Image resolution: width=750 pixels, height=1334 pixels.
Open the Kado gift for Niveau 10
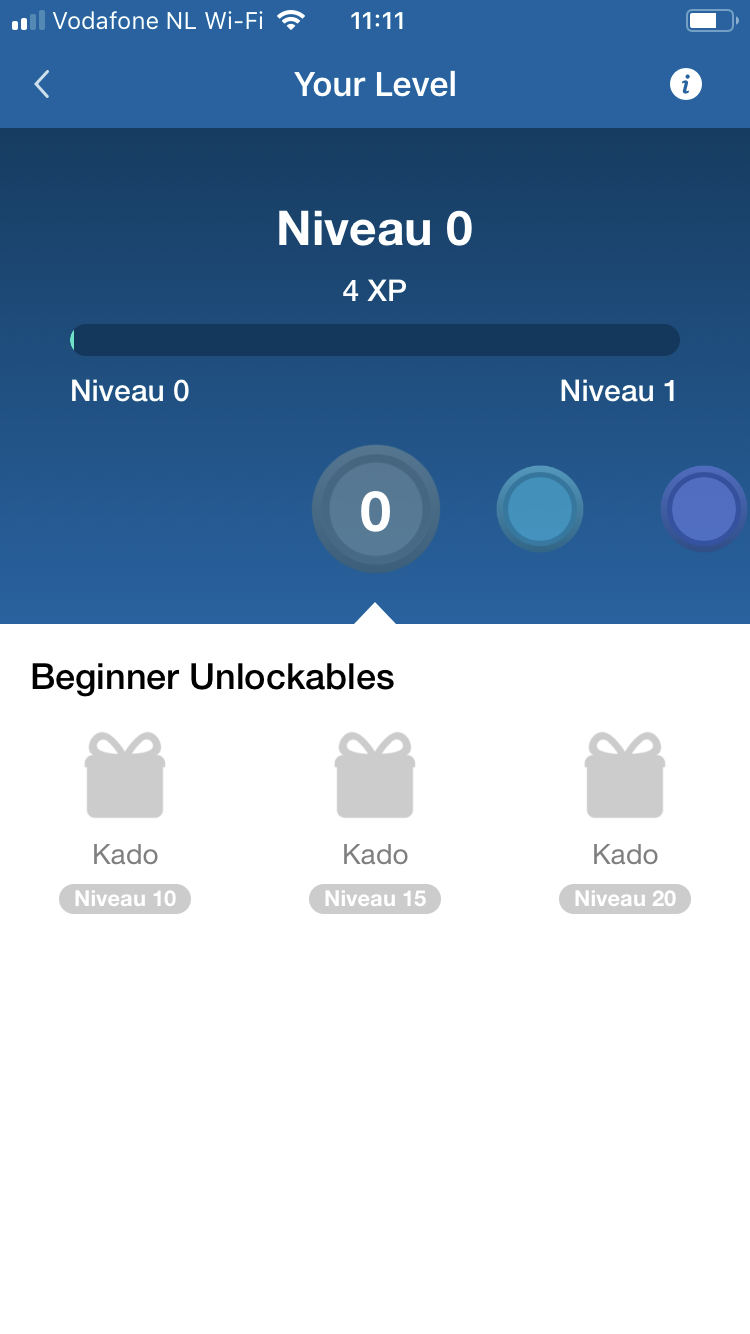125,776
